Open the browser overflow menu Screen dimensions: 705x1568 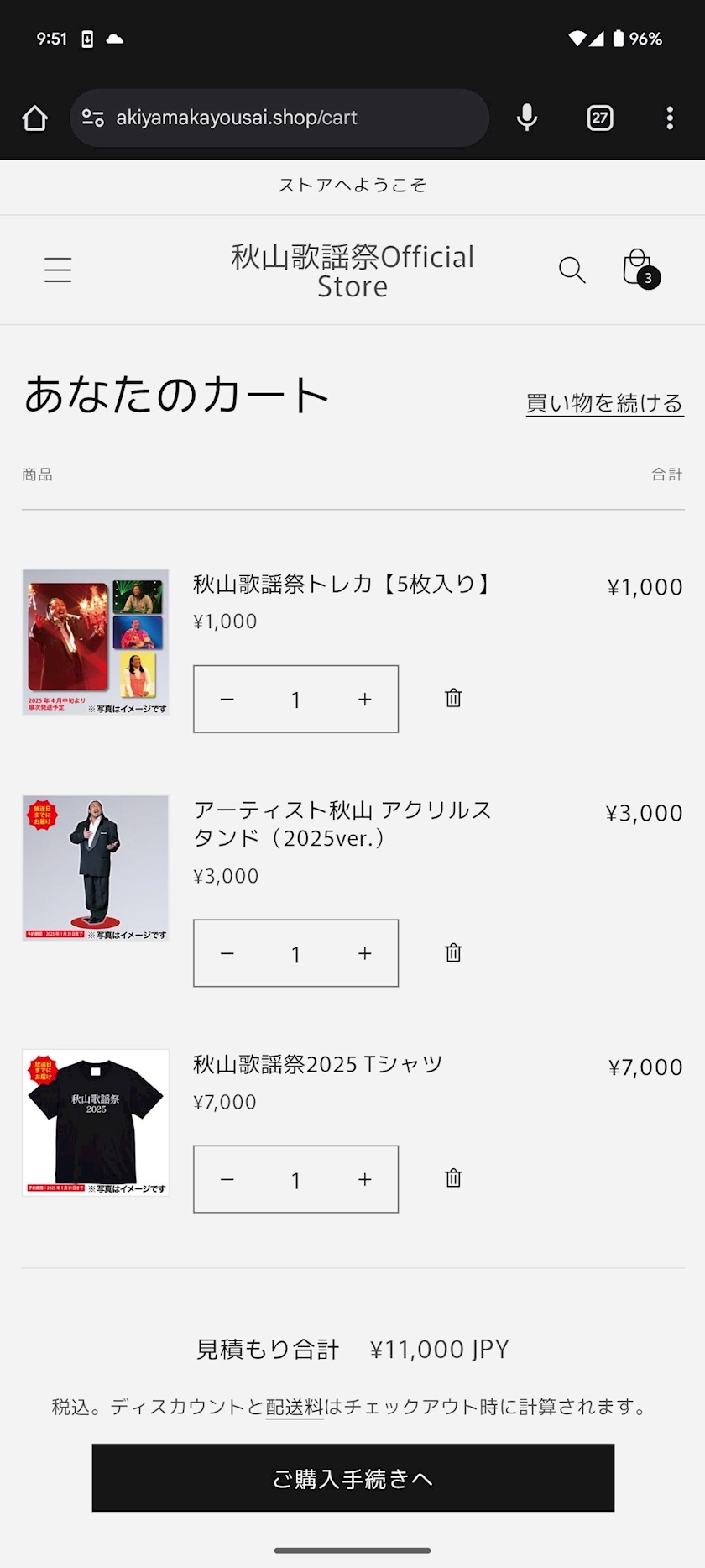coord(670,118)
